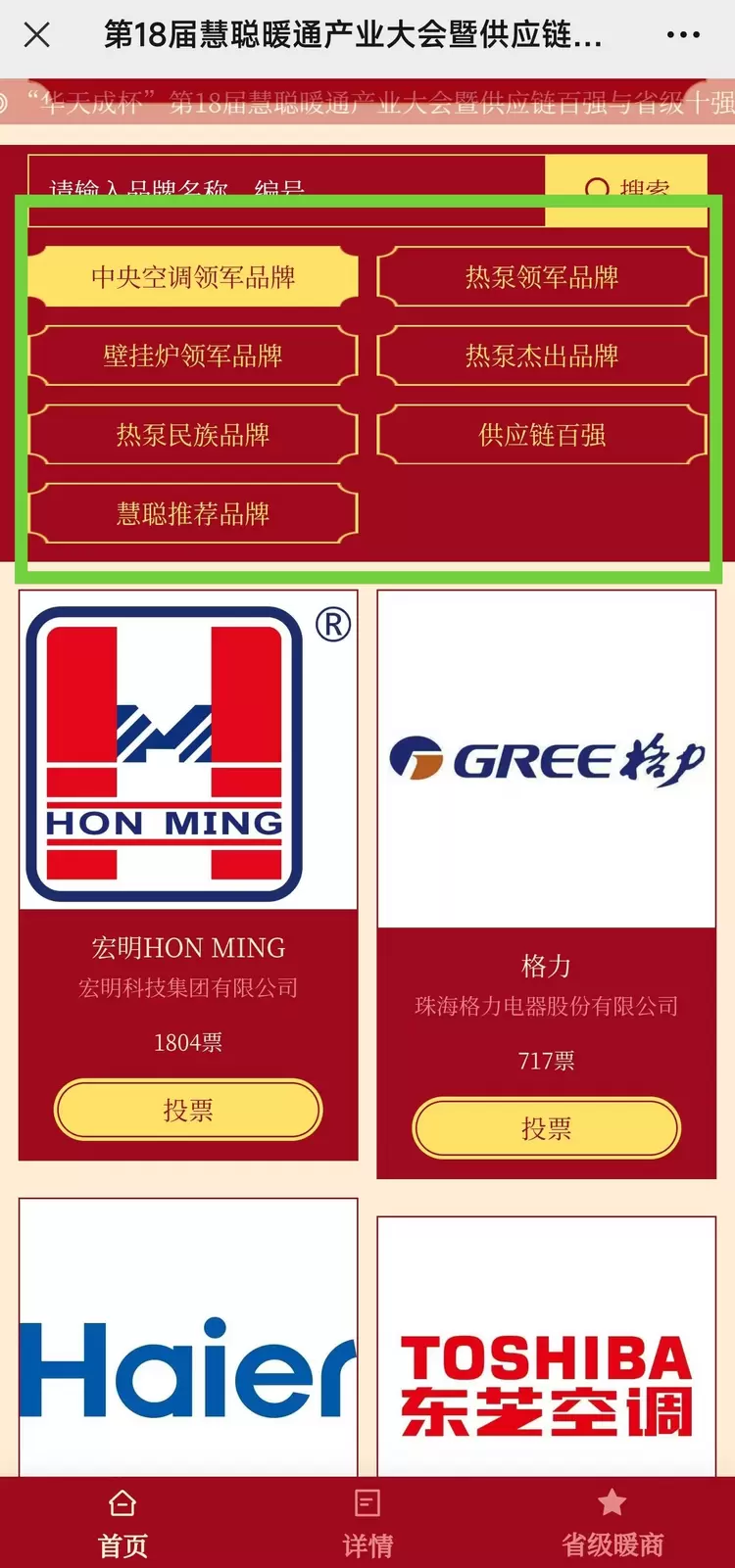Image resolution: width=735 pixels, height=1568 pixels.
Task: Select the 中央空调领军品牌 category
Action: [193, 277]
